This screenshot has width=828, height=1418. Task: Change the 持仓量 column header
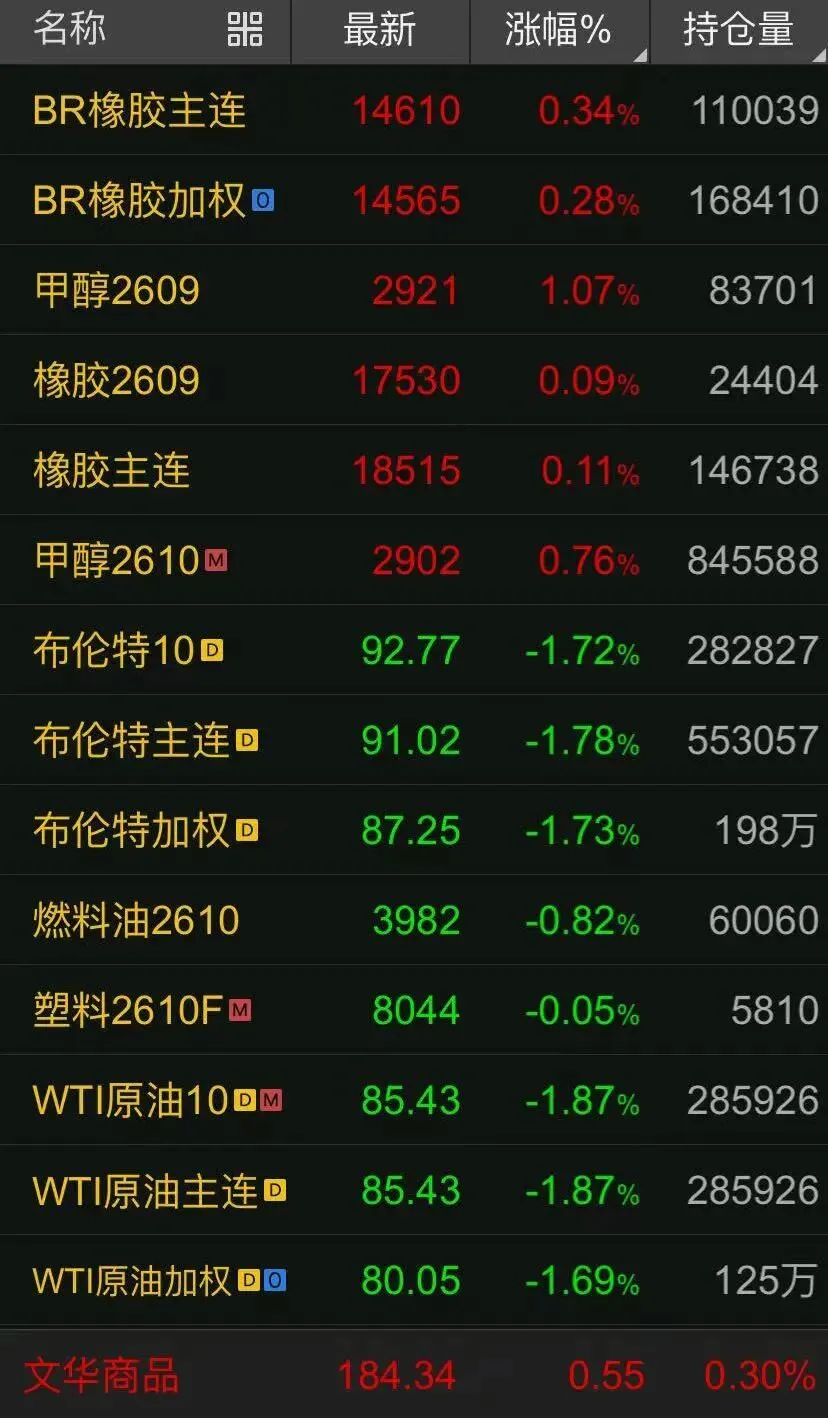pyautogui.click(x=739, y=30)
